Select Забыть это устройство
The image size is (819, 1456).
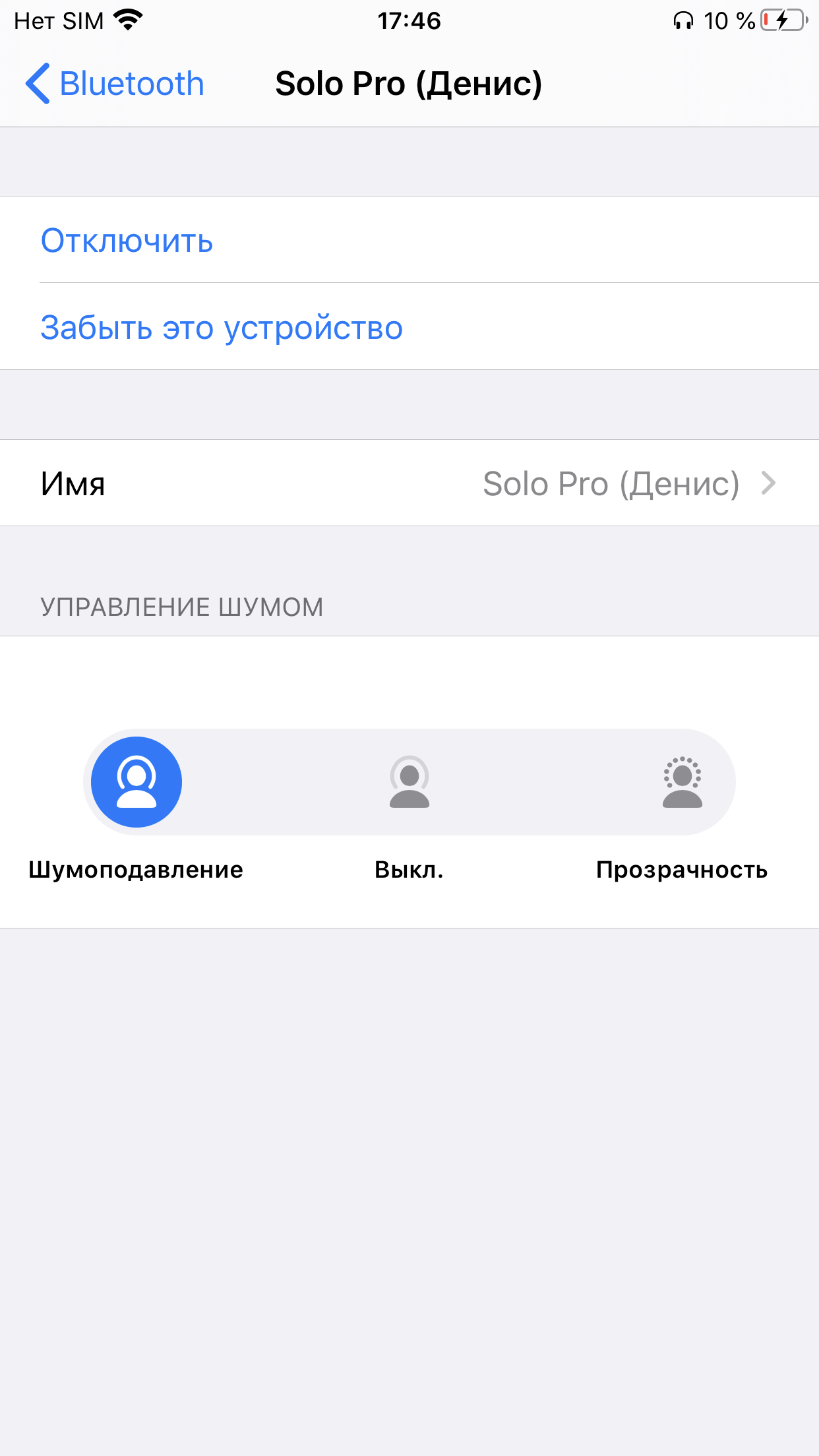coord(222,328)
